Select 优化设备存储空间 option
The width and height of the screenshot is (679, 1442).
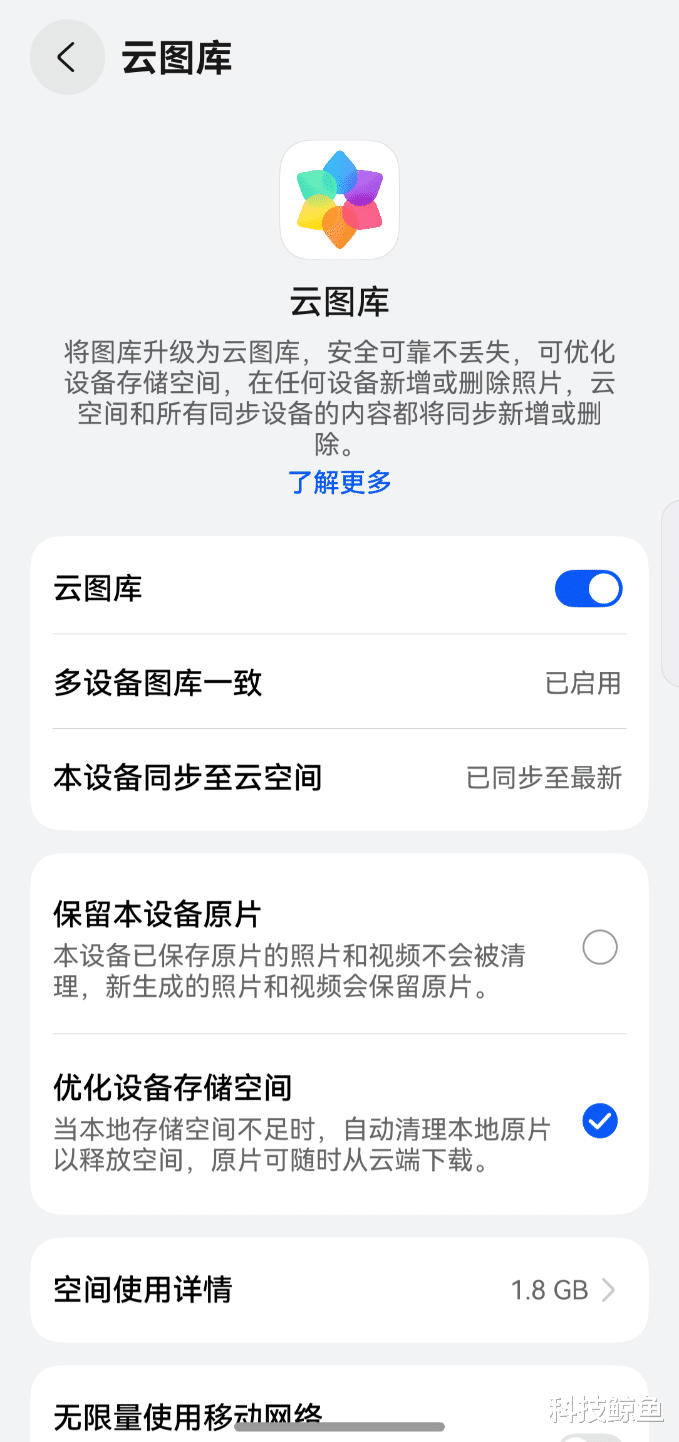pos(599,1122)
